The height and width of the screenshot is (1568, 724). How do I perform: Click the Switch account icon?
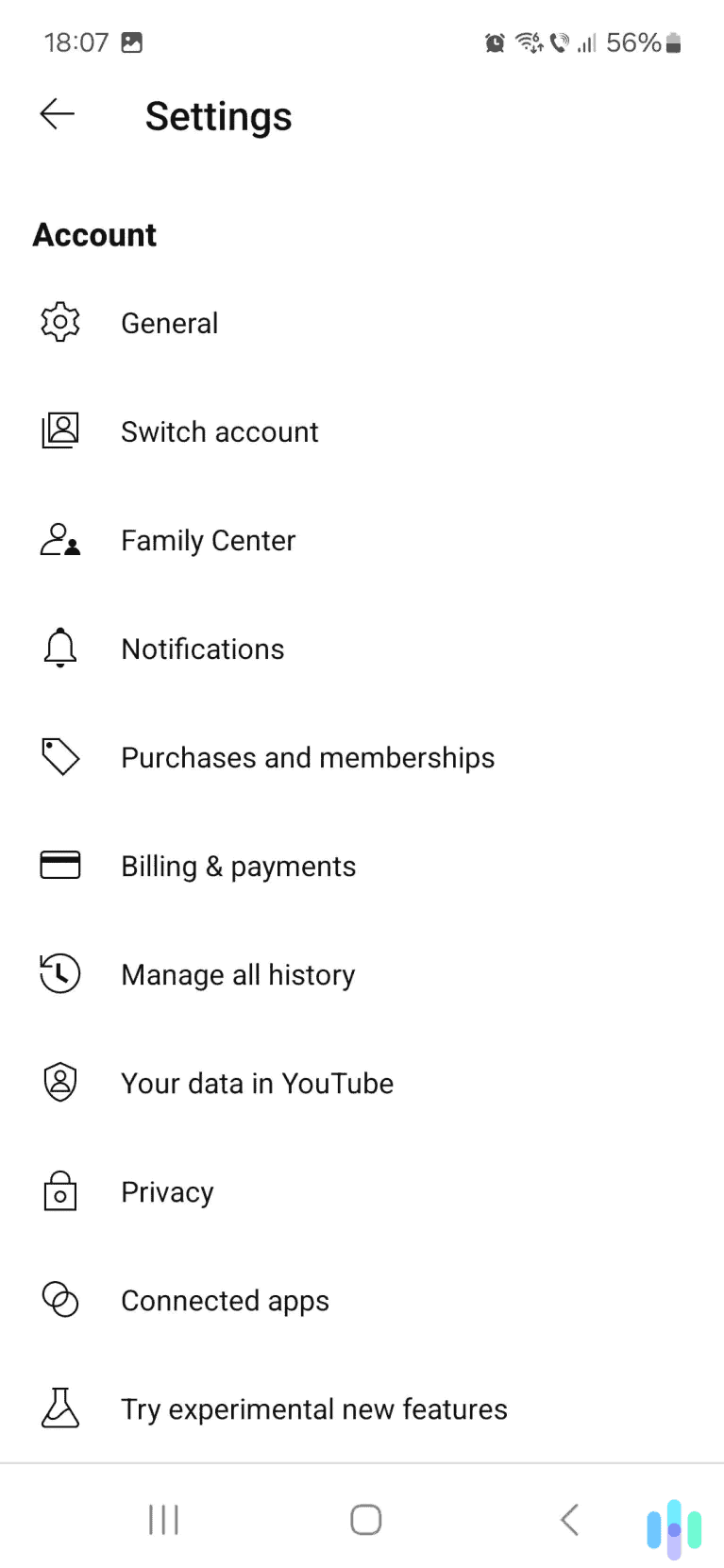[x=59, y=430]
